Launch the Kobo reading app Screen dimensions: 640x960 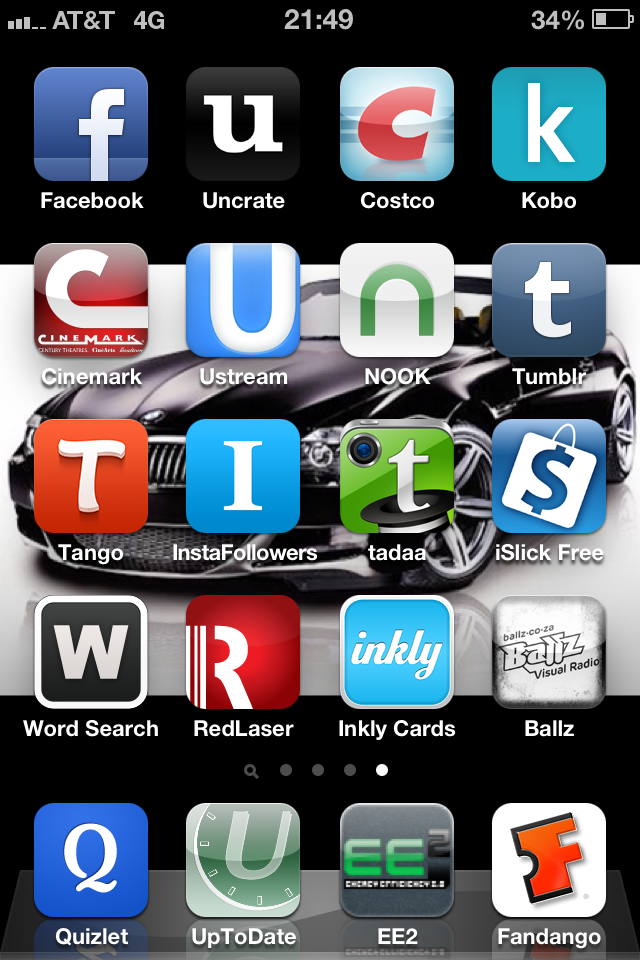click(x=549, y=124)
